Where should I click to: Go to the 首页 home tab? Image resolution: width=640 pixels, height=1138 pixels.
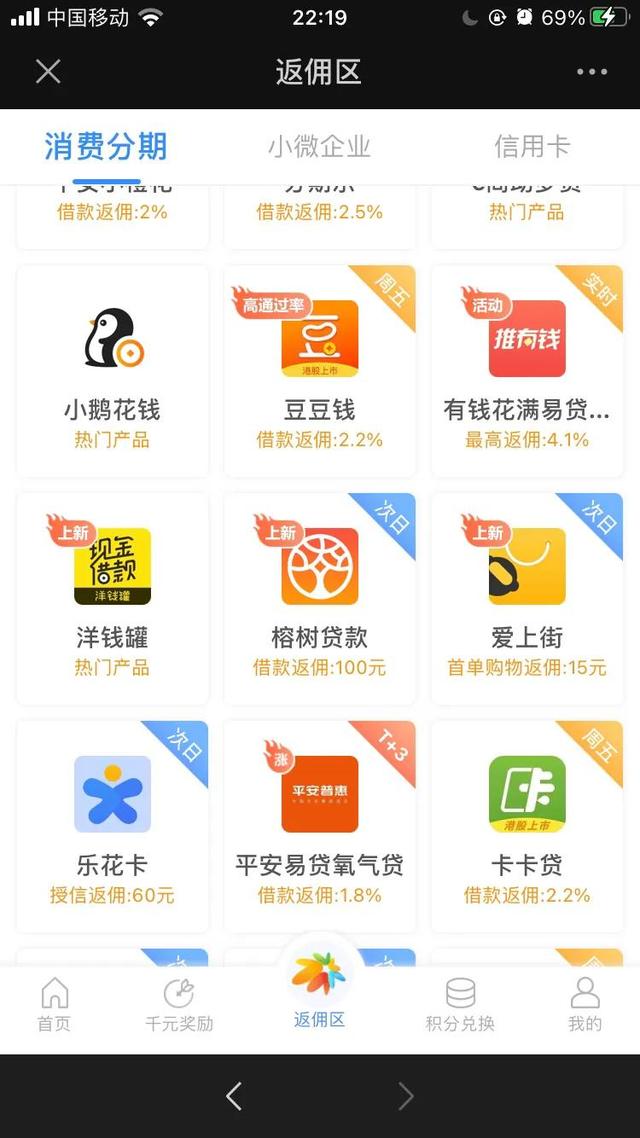click(54, 1004)
